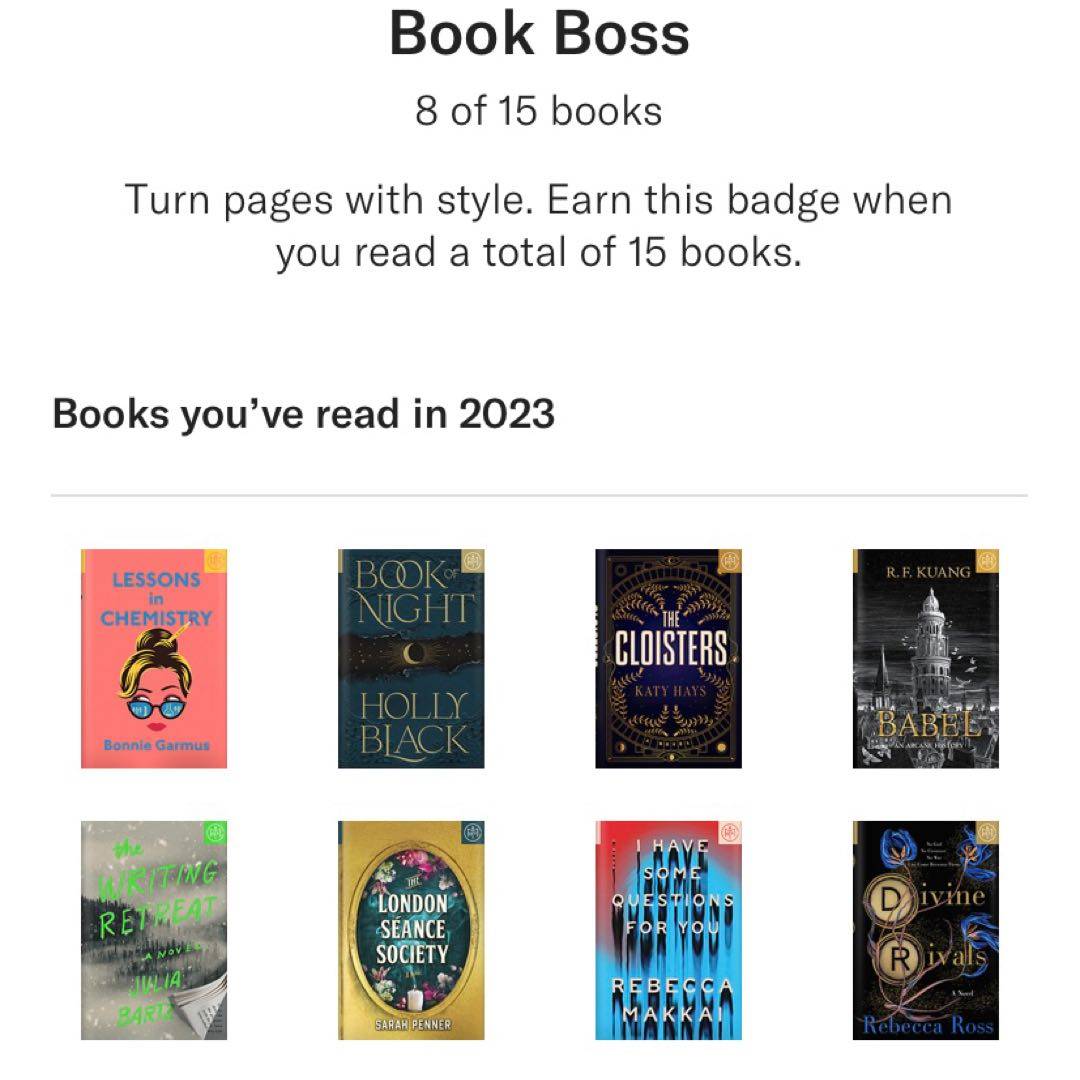View Babel by R.F. Kuang
Image resolution: width=1080 pixels, height=1080 pixels.
[925, 658]
